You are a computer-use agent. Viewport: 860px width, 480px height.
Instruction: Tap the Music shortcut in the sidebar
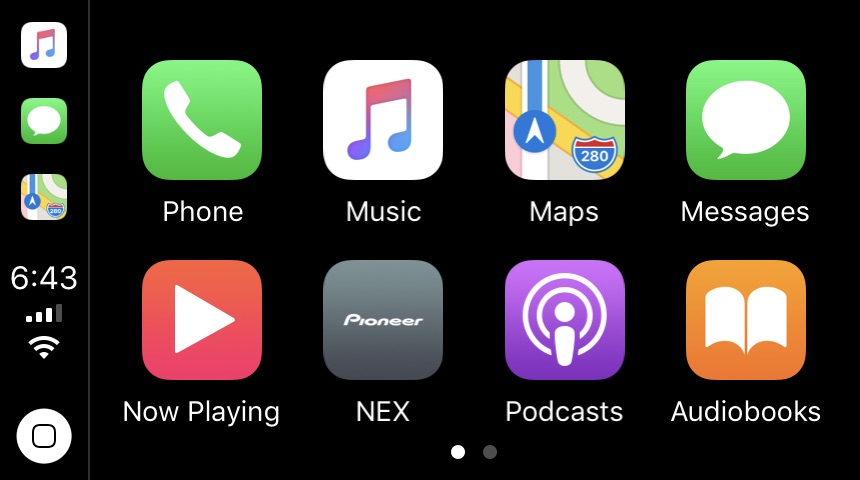point(44,45)
